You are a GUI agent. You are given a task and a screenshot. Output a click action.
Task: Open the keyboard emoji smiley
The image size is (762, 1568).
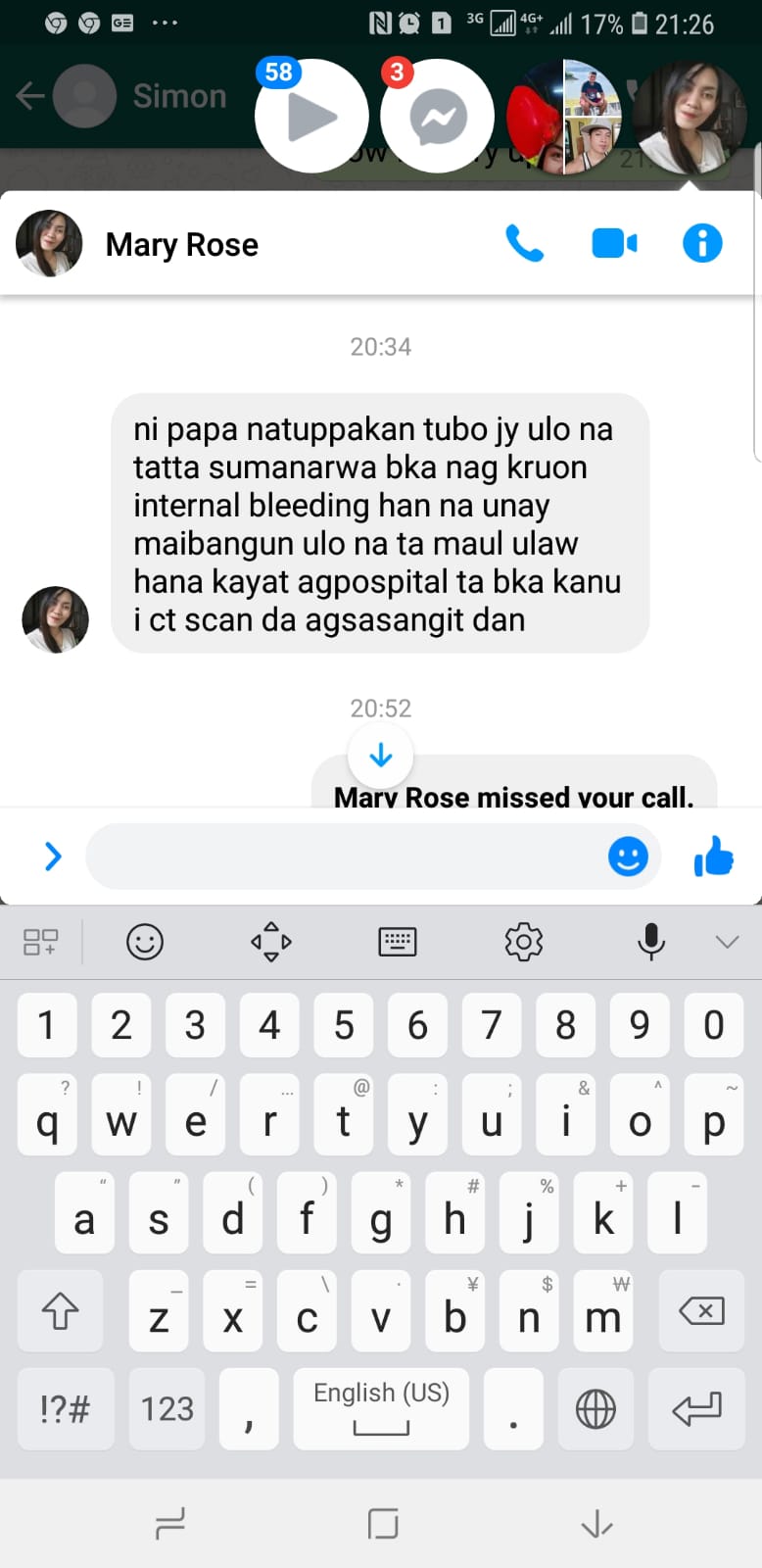[x=145, y=942]
